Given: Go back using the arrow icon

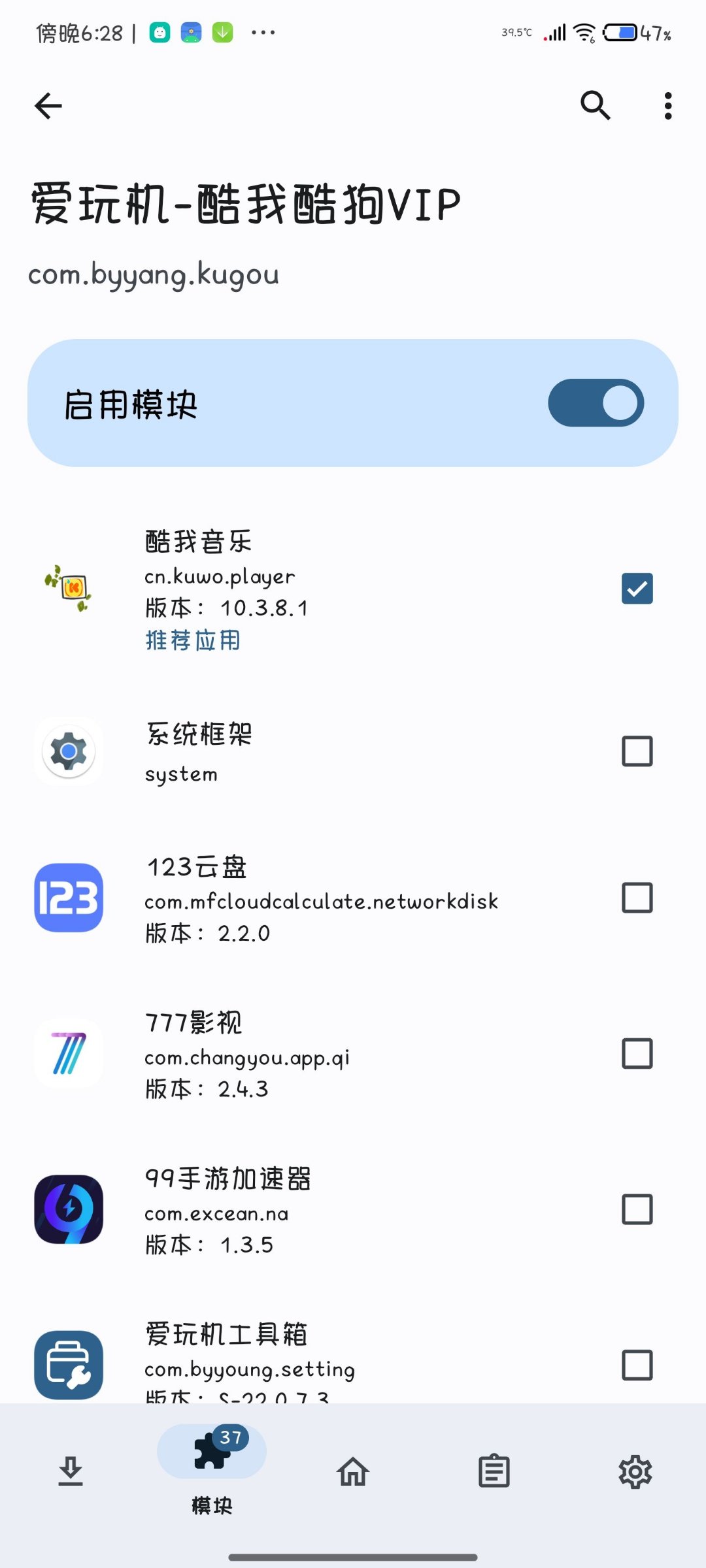Looking at the screenshot, I should (x=48, y=106).
